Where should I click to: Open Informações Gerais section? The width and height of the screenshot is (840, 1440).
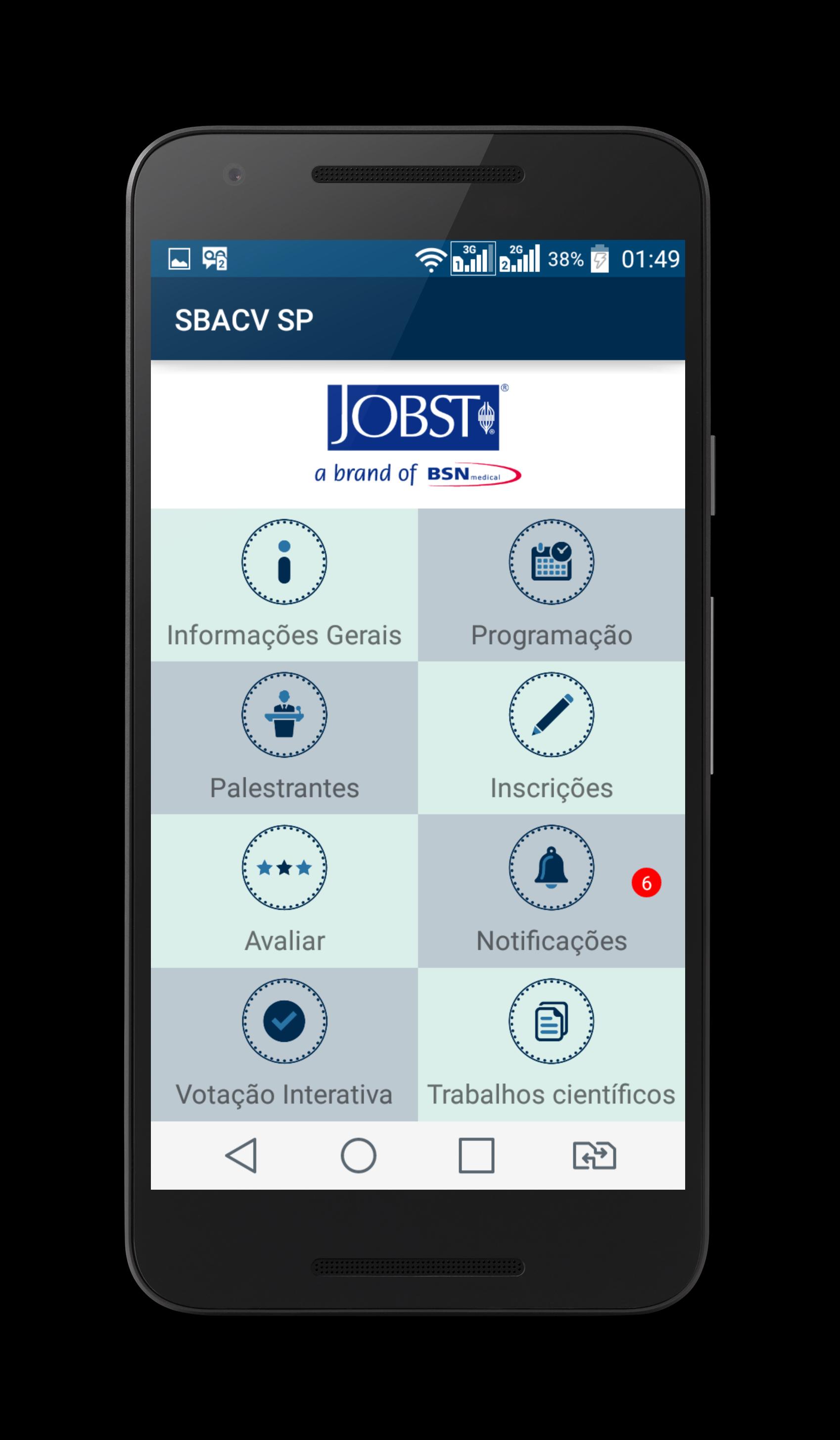coord(284,584)
